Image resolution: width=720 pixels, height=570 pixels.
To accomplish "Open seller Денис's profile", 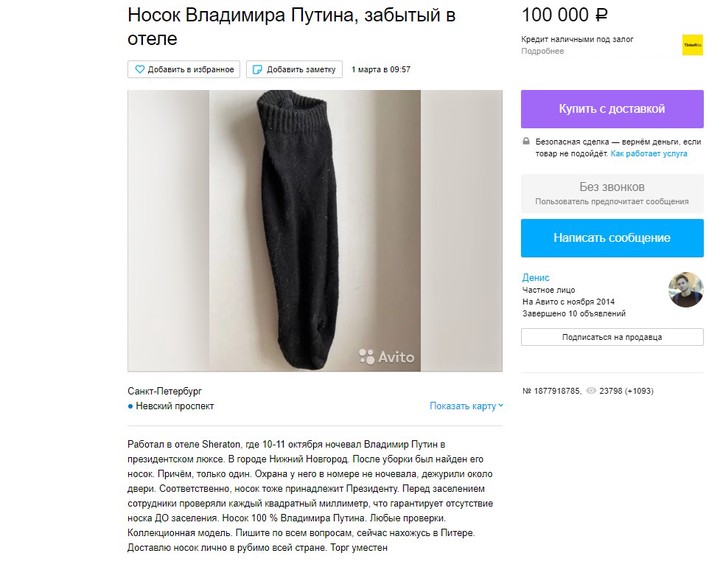I will pos(535,277).
